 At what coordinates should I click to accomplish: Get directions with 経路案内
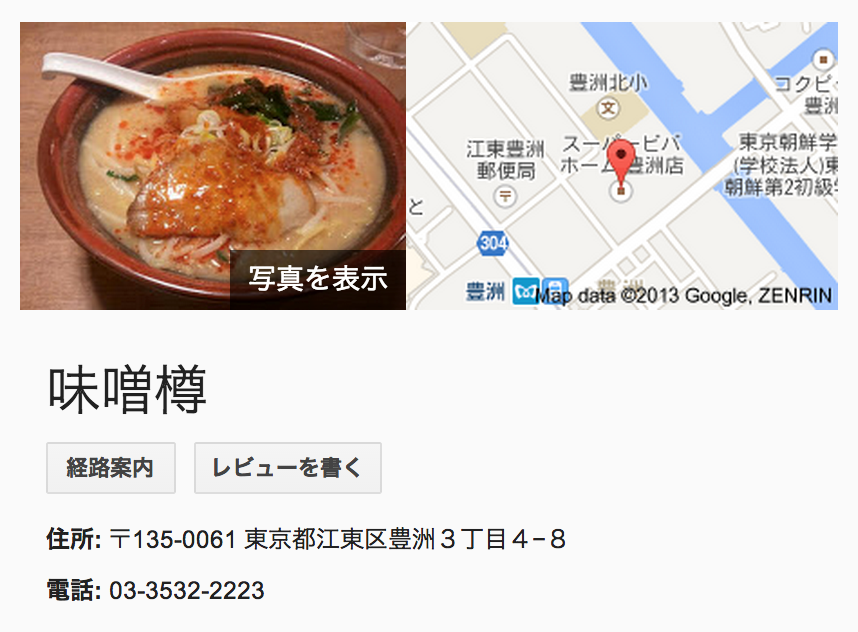(x=111, y=468)
